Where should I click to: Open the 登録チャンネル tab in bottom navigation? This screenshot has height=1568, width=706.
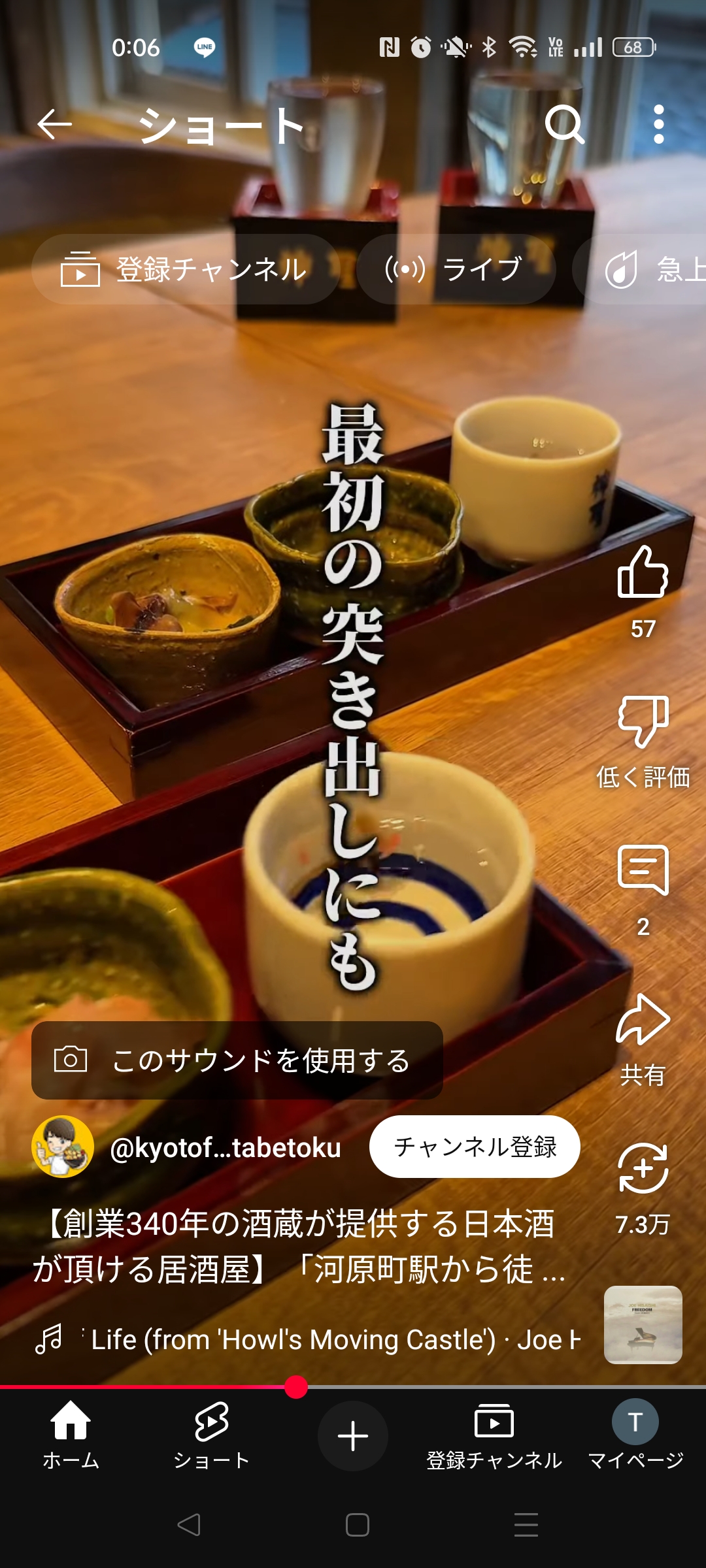pyautogui.click(x=494, y=1435)
